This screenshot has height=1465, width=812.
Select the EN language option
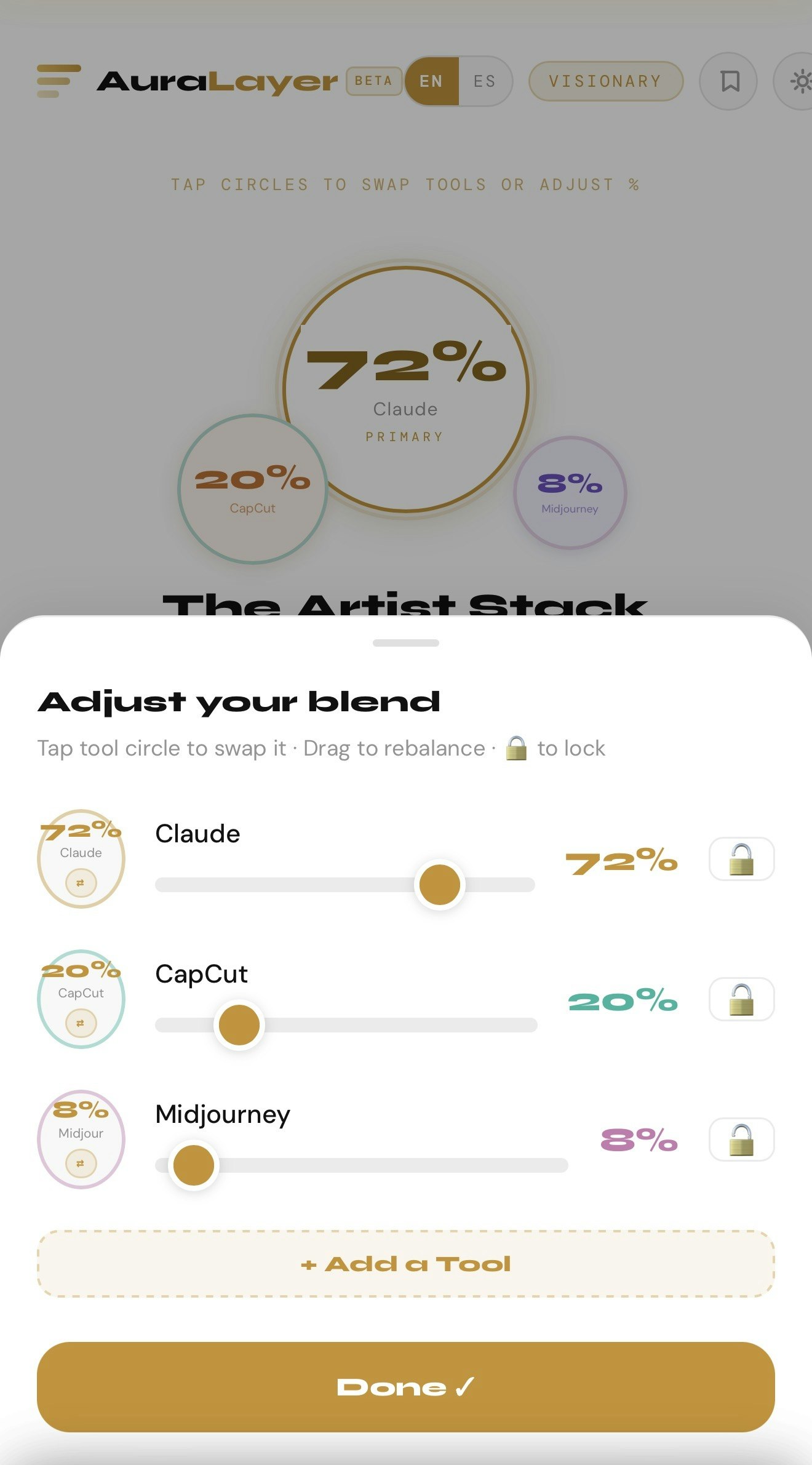click(x=432, y=81)
